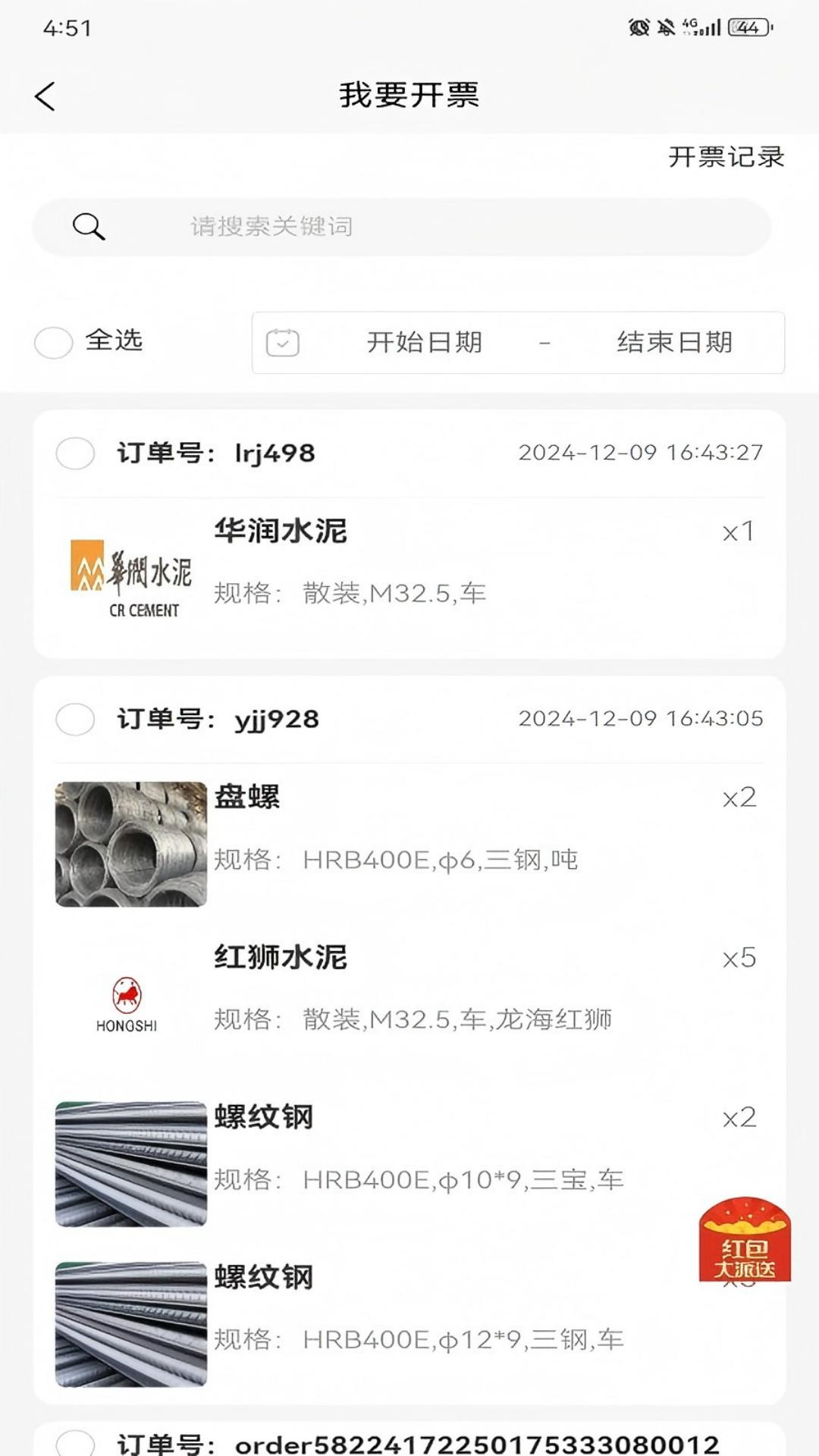Go back from the 我要开票 page
The height and width of the screenshot is (1456, 819).
(x=45, y=96)
